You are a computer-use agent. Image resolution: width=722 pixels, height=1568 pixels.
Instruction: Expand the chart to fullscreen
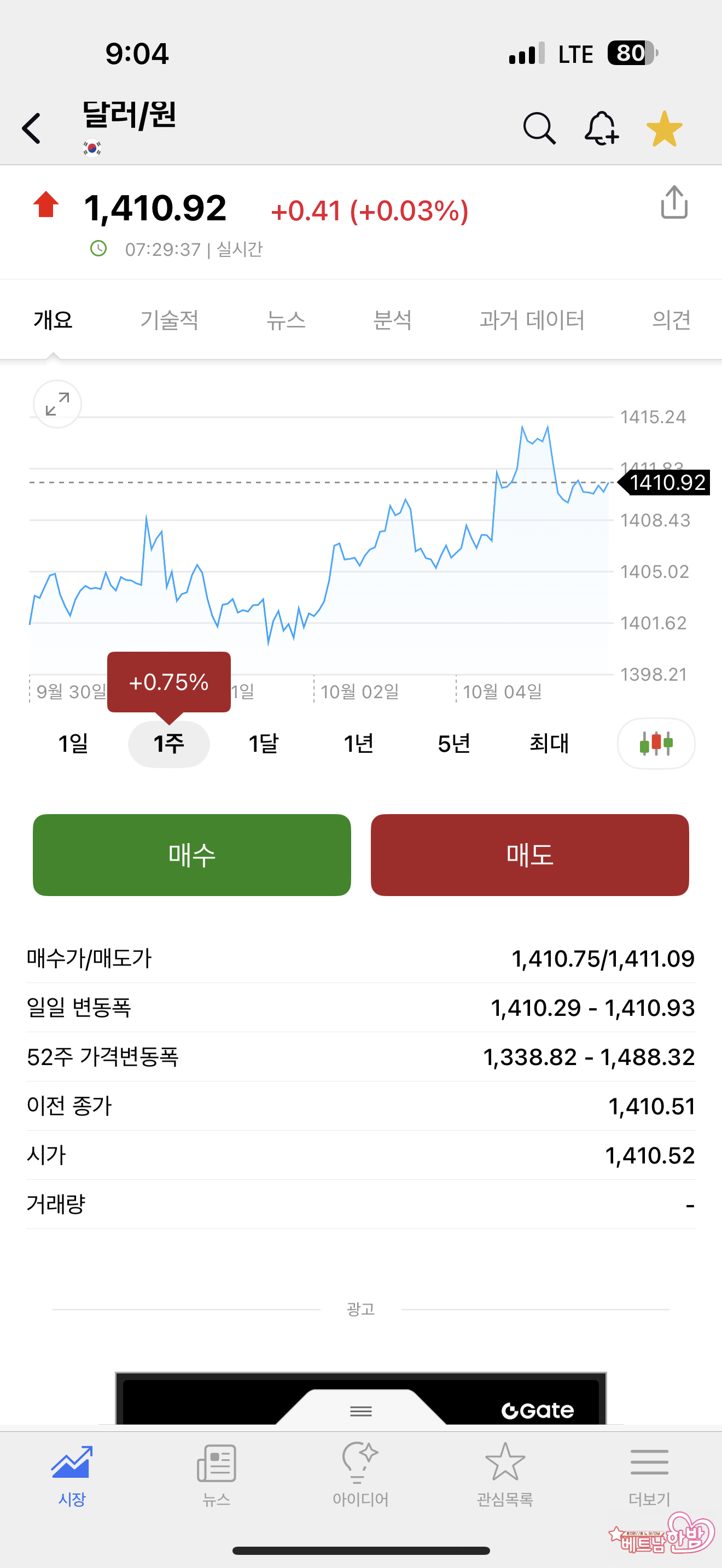(x=57, y=404)
